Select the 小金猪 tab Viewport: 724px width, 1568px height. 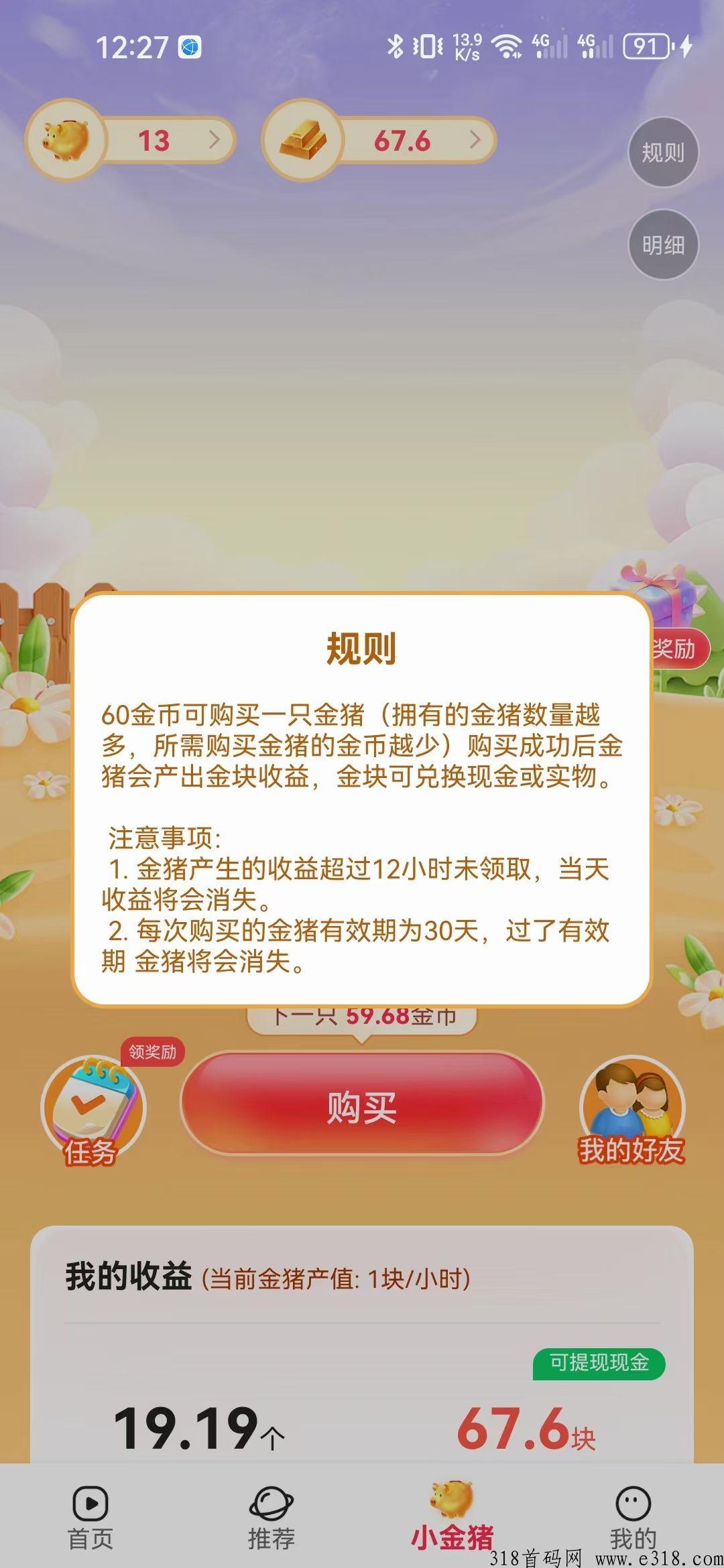coord(452,1516)
